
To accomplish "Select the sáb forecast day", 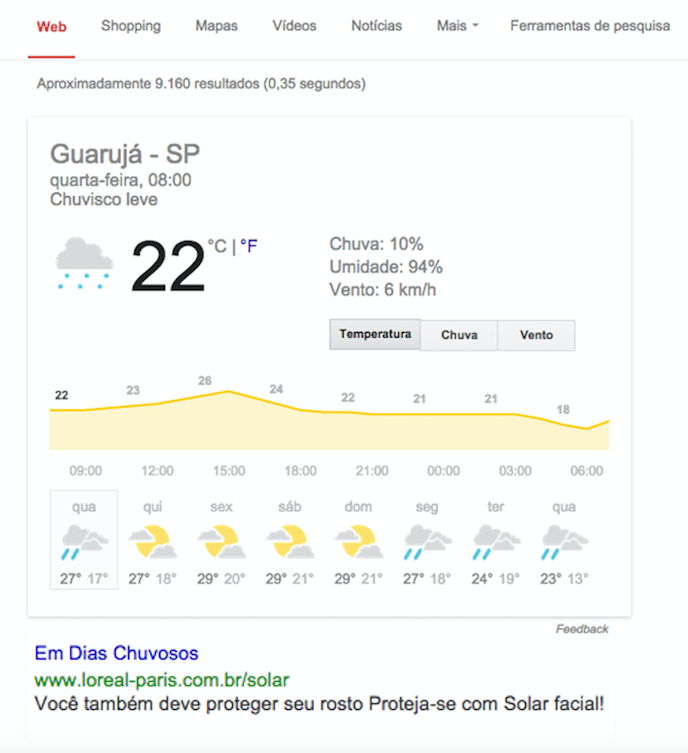I will coord(290,540).
